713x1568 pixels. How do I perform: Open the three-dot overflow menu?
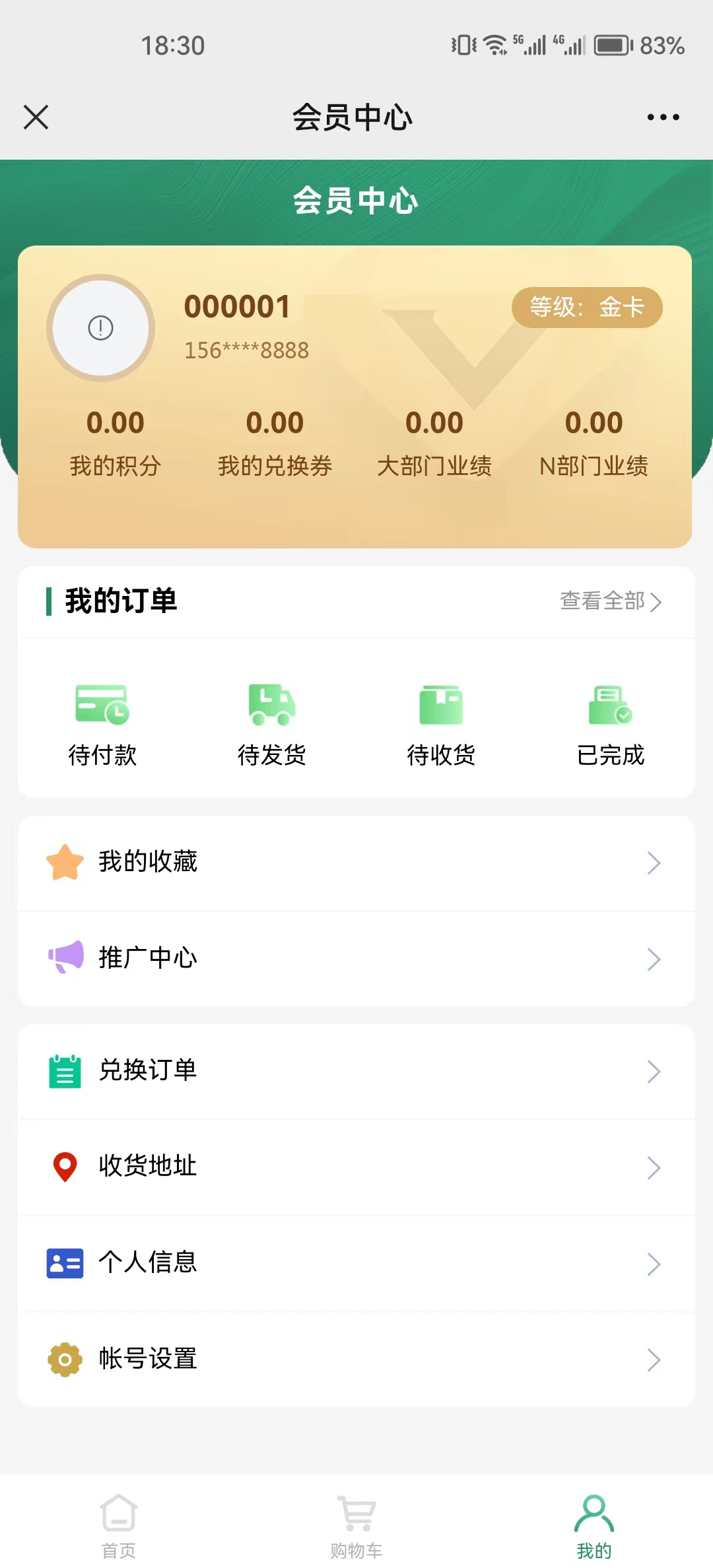click(663, 117)
